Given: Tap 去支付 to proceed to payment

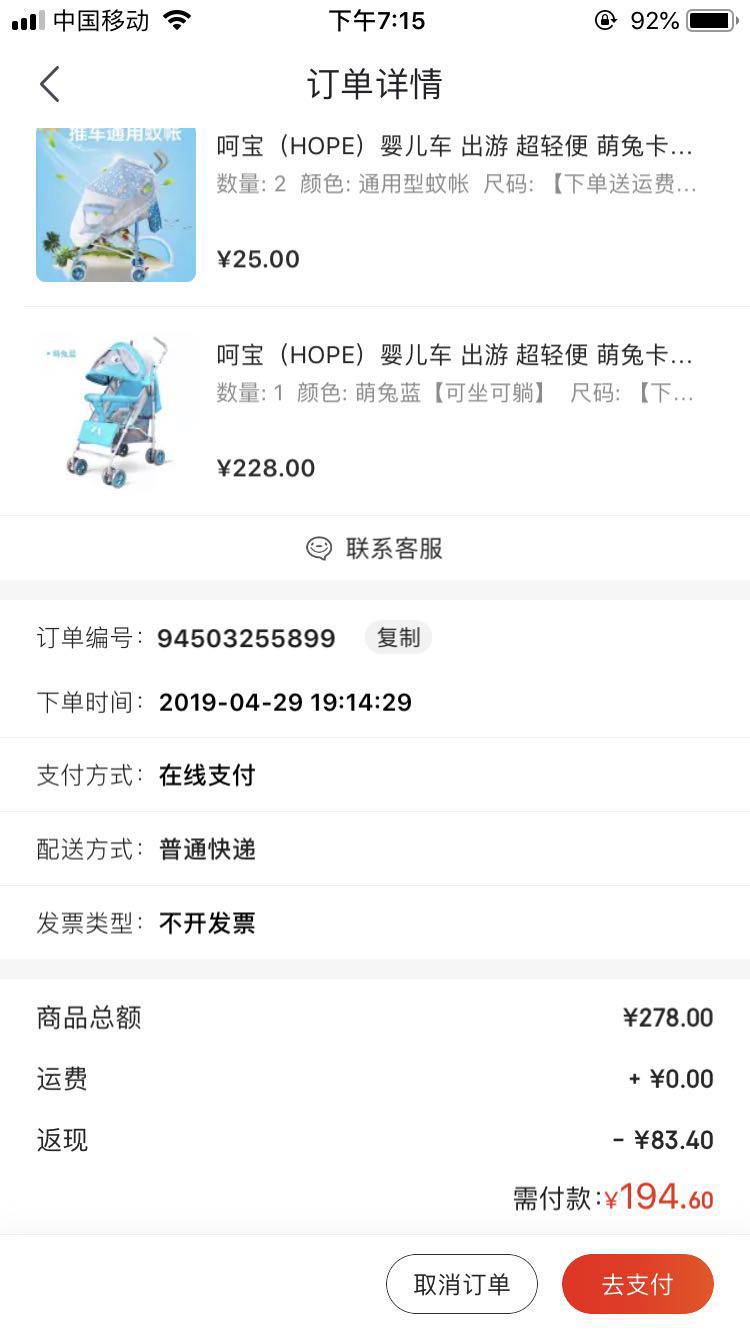Looking at the screenshot, I should click(637, 1283).
